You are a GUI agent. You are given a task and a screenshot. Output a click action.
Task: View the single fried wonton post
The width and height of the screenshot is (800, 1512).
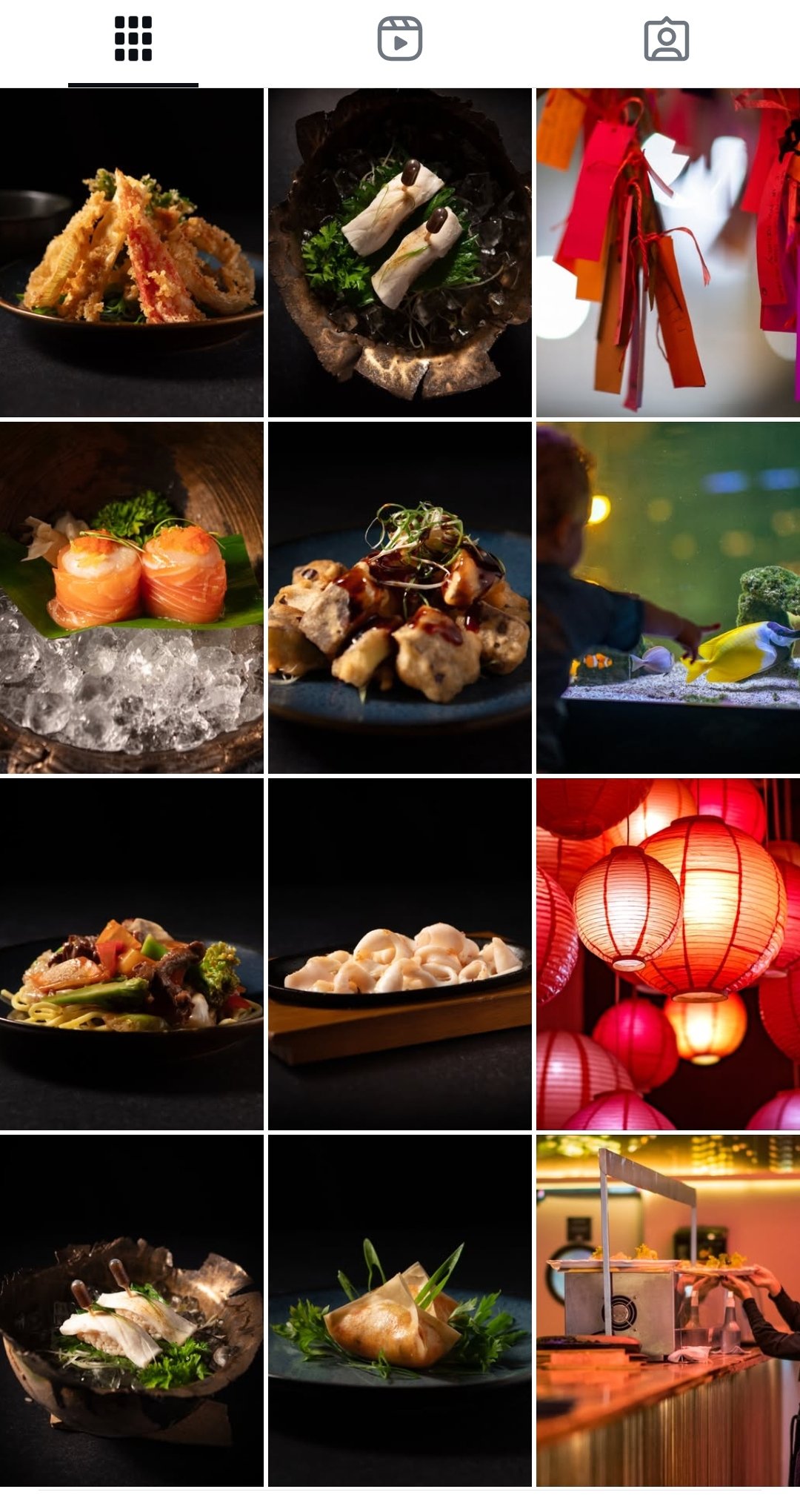(400, 1310)
